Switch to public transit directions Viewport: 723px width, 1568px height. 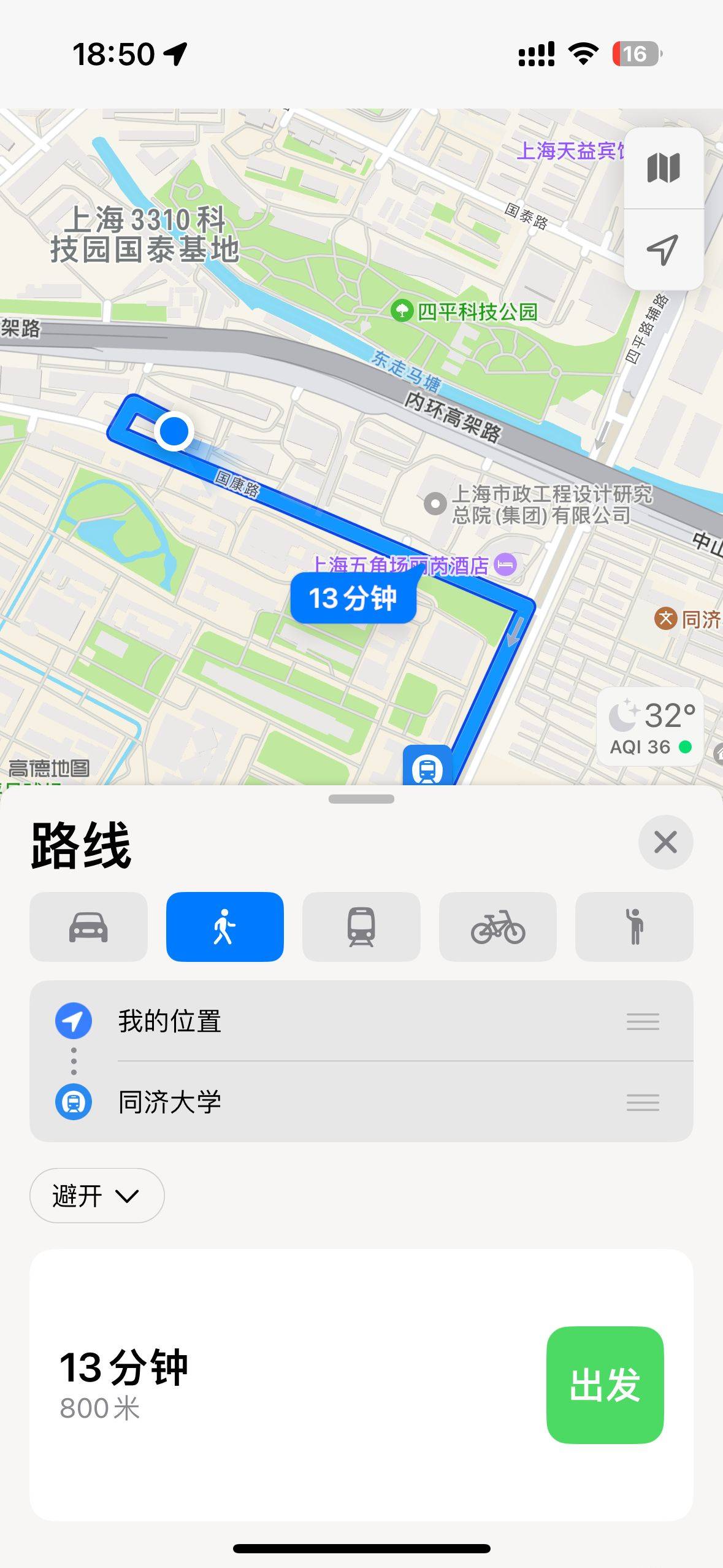pyautogui.click(x=361, y=926)
